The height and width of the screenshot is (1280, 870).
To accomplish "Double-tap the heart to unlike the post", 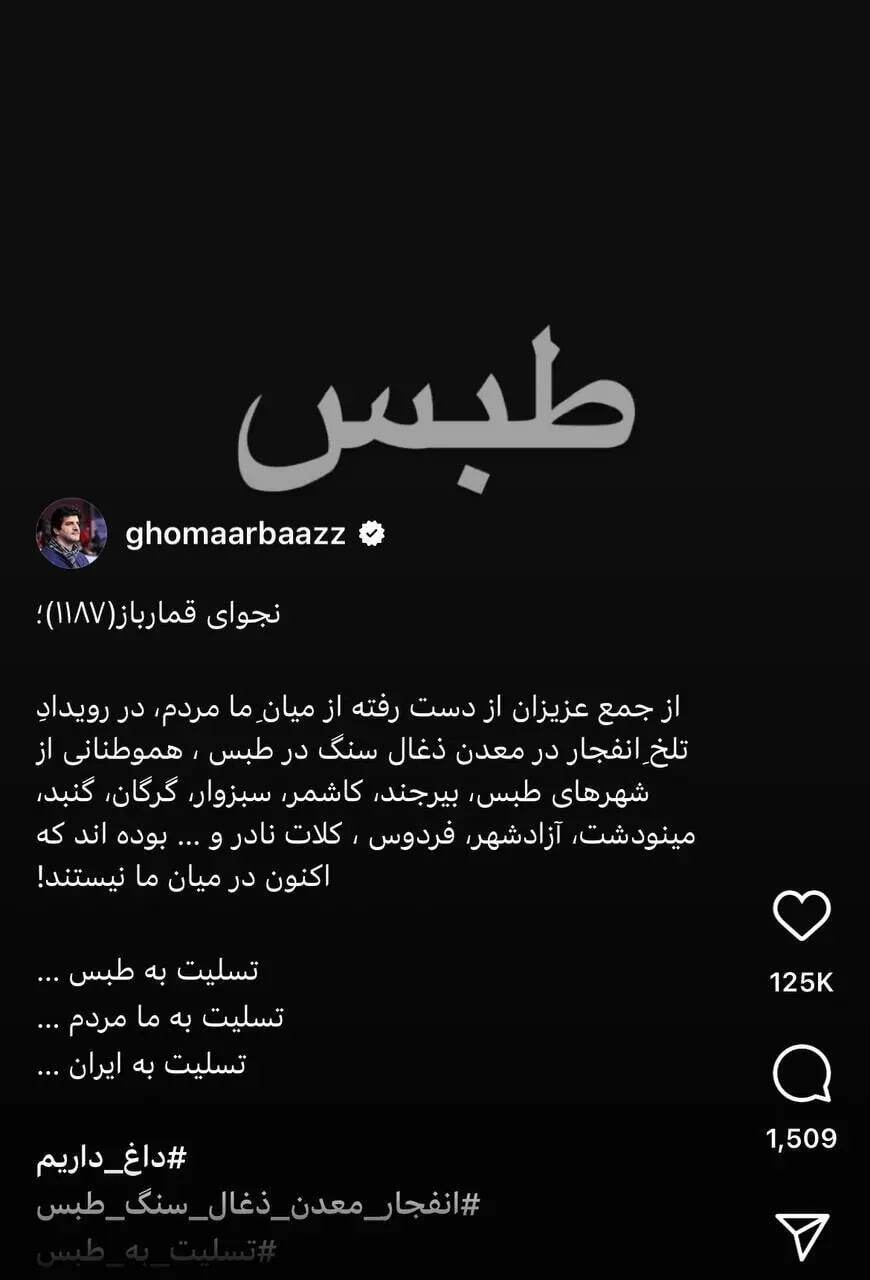I will coord(800,914).
